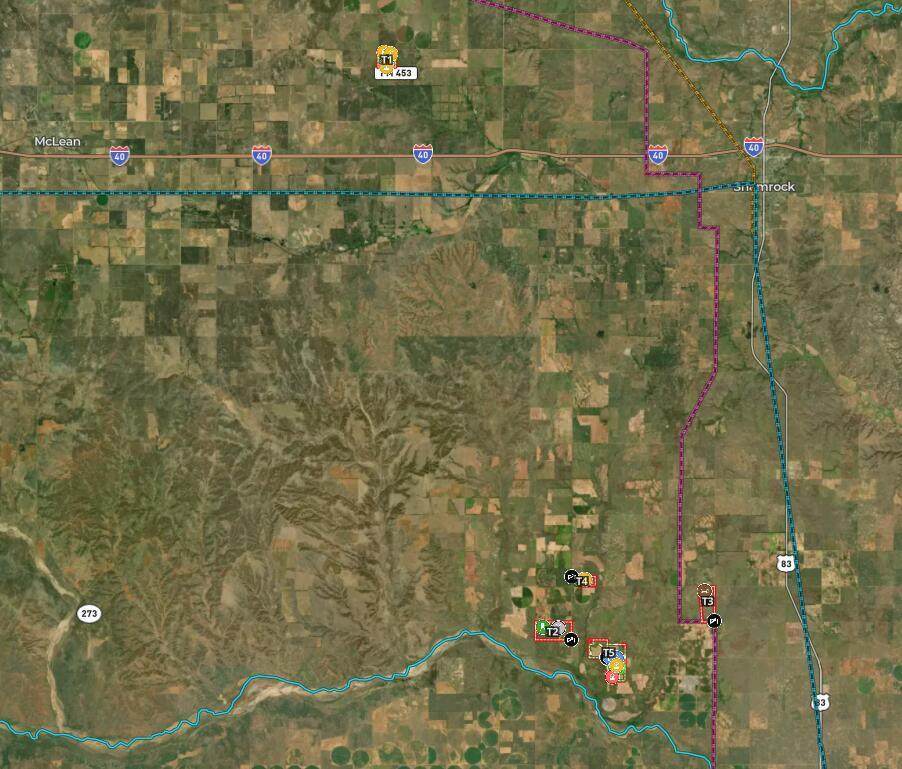Tap the brown marker above T3

[x=705, y=590]
